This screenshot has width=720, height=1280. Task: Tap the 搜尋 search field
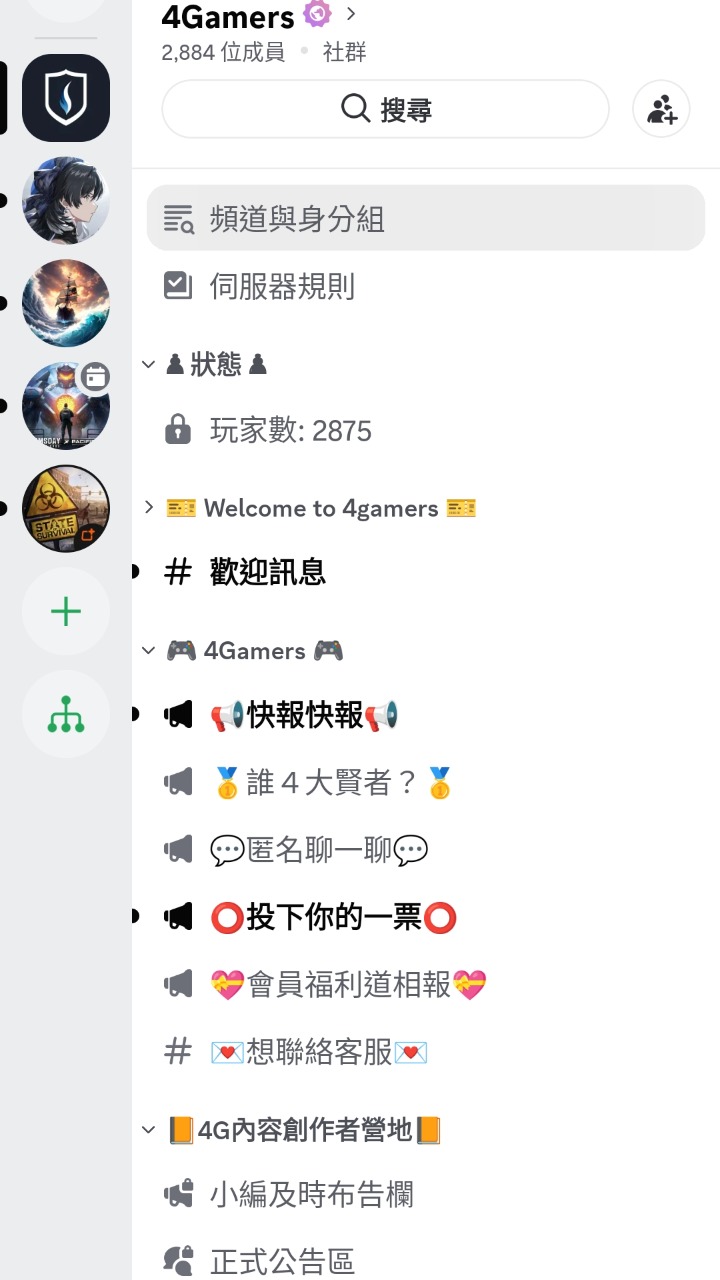click(385, 110)
